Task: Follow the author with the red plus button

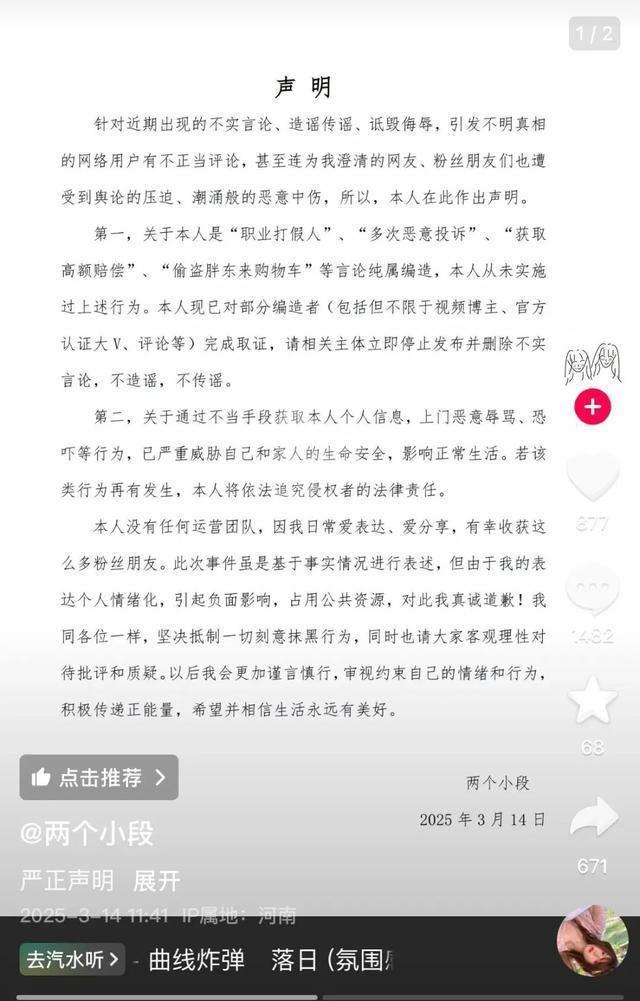Action: (x=593, y=407)
